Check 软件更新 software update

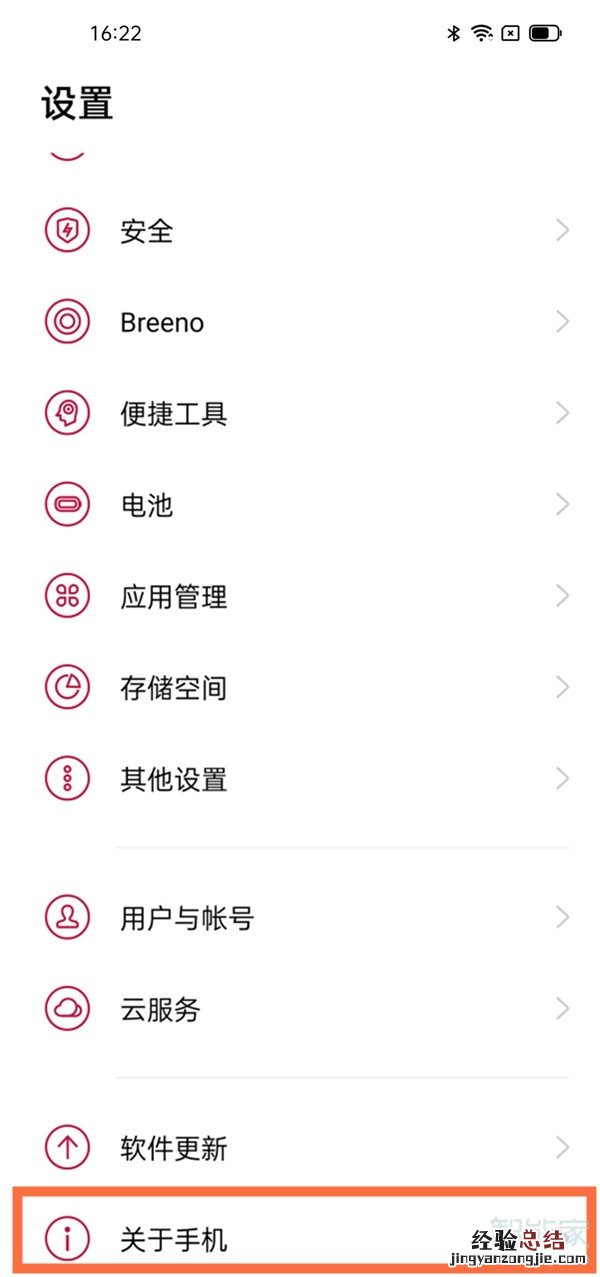point(174,1148)
